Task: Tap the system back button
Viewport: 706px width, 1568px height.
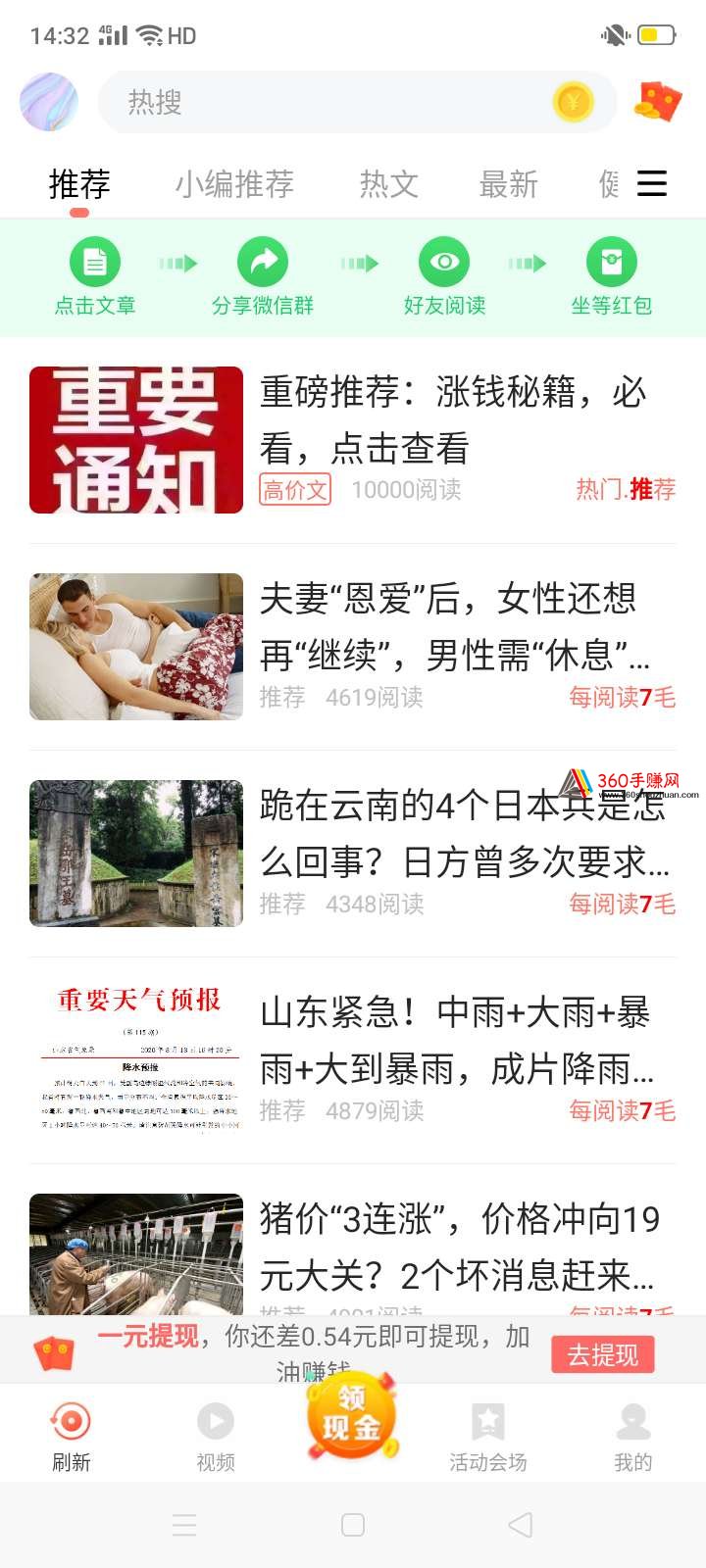Action: 521,1525
